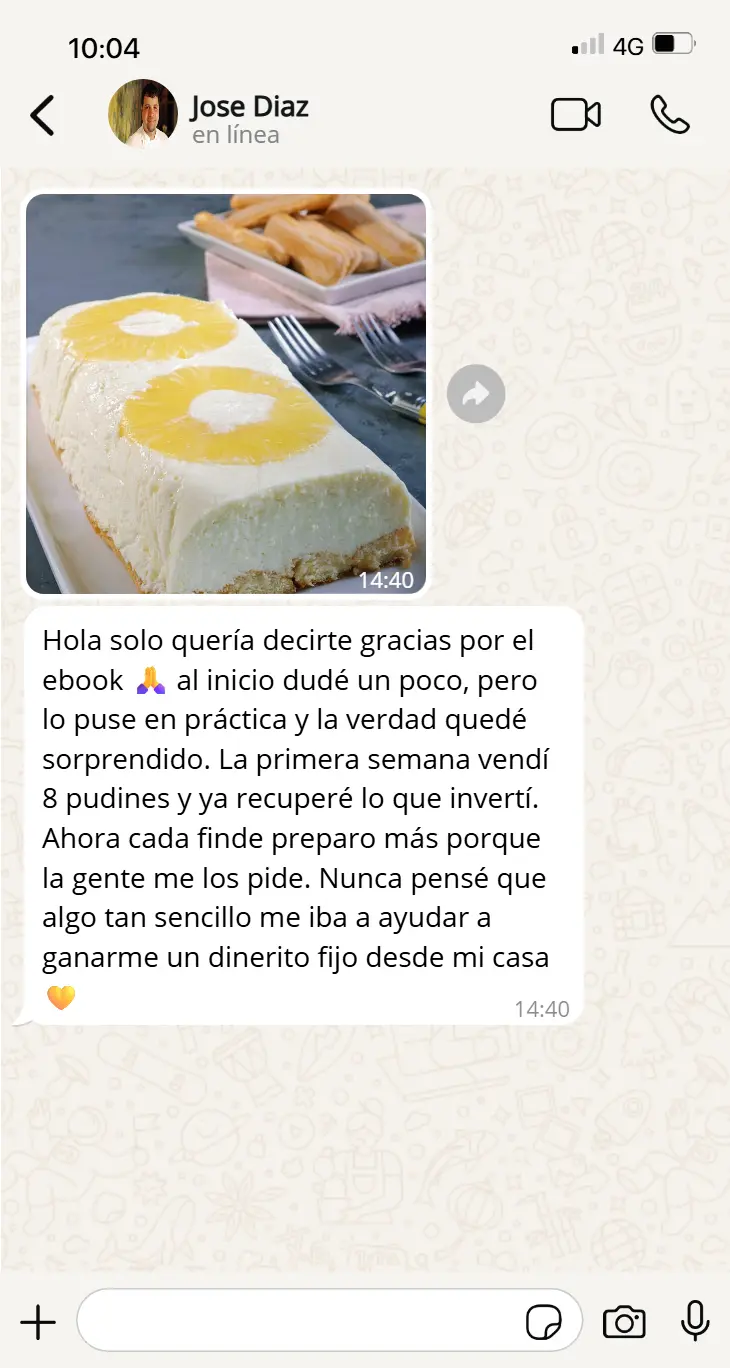Viewport: 730px width, 1368px height.
Task: Go back to the chat list
Action: [42, 115]
